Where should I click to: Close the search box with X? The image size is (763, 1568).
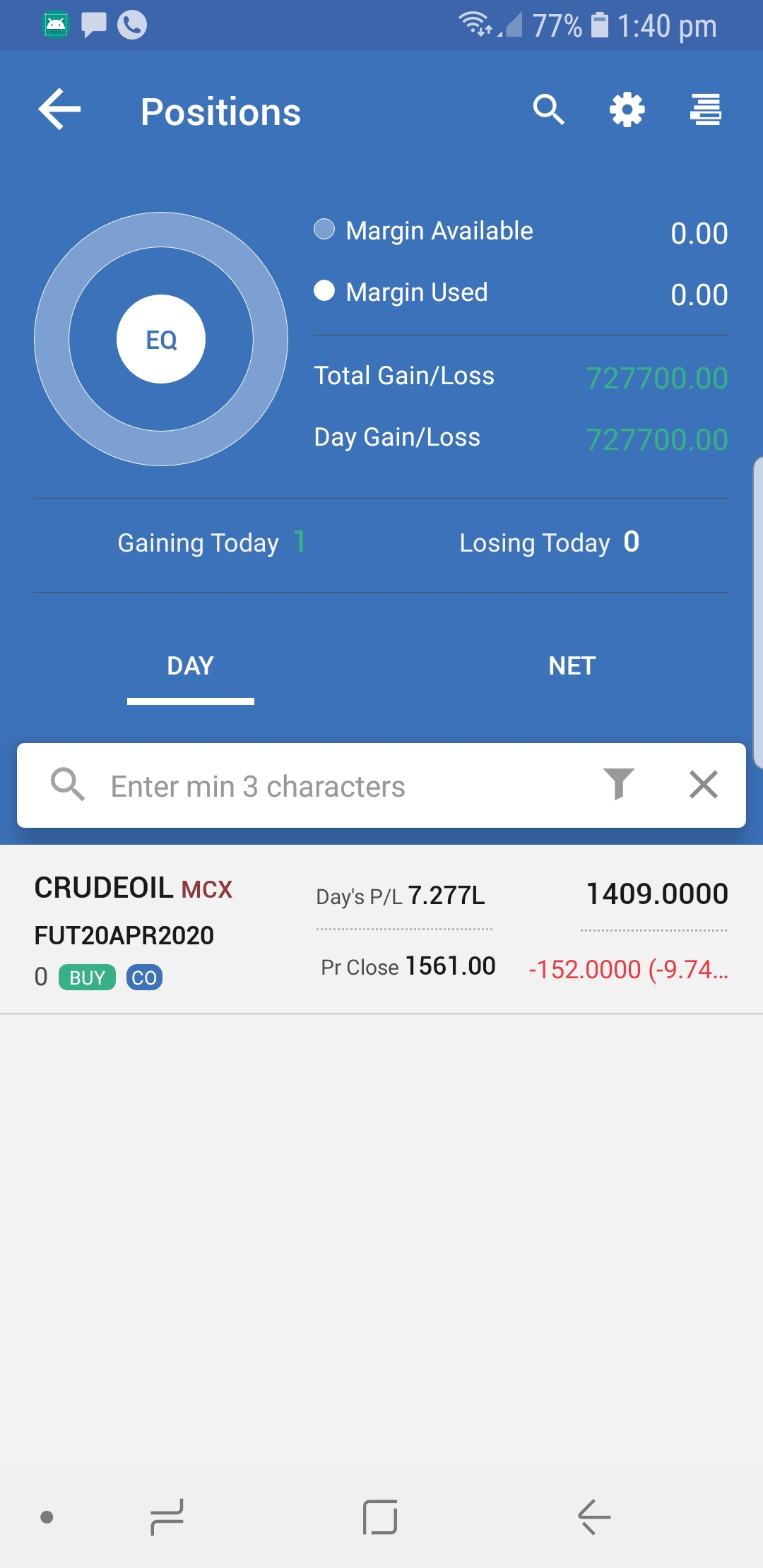point(704,784)
